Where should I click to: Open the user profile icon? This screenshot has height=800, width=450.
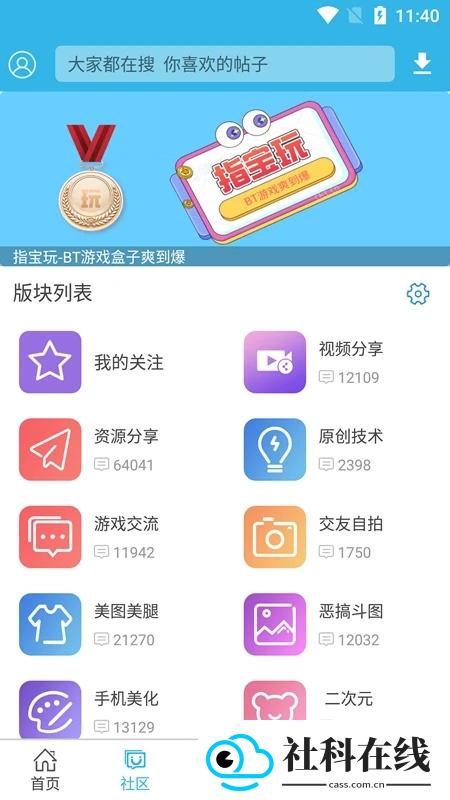(x=22, y=65)
